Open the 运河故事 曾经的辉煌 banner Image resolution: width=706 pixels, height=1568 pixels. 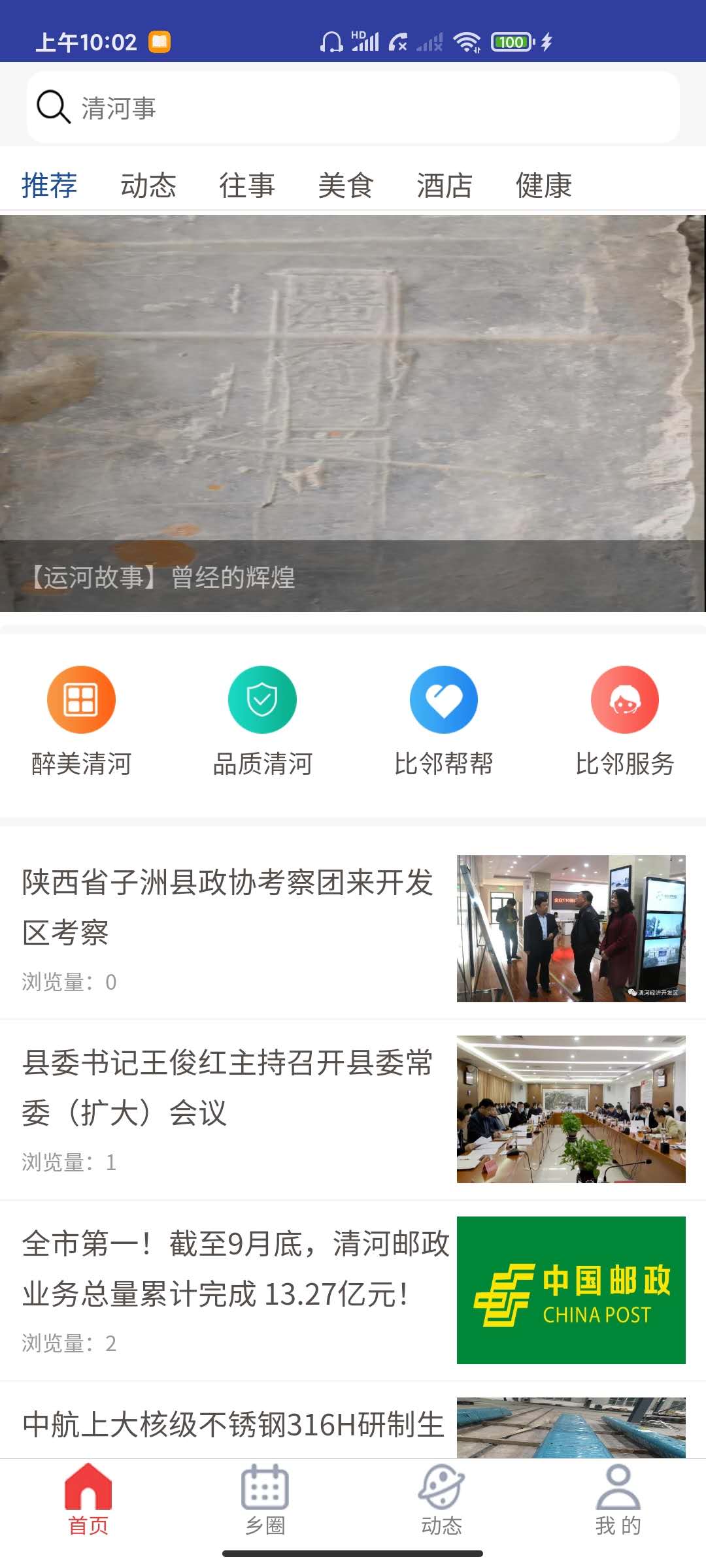[353, 413]
